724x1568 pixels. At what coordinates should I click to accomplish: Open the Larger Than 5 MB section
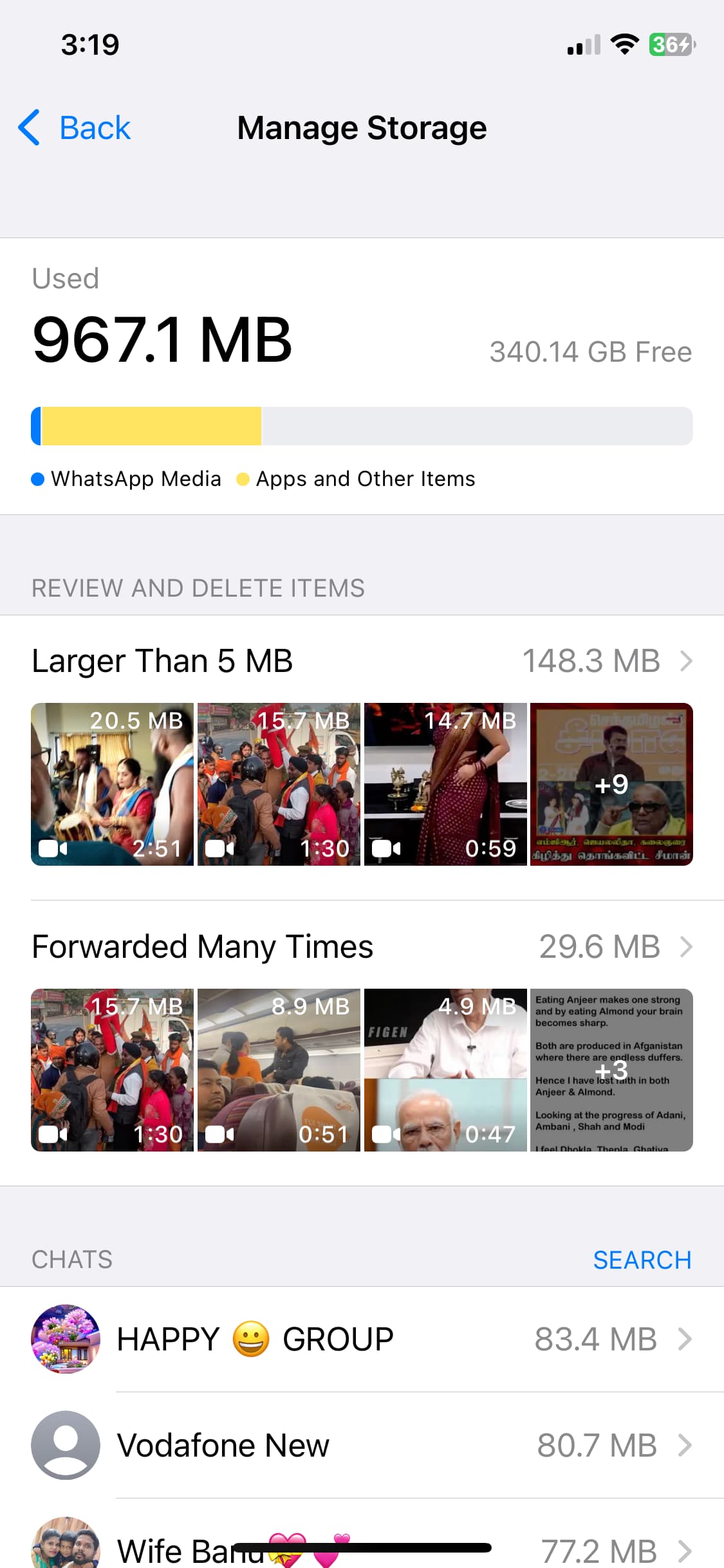click(x=362, y=661)
